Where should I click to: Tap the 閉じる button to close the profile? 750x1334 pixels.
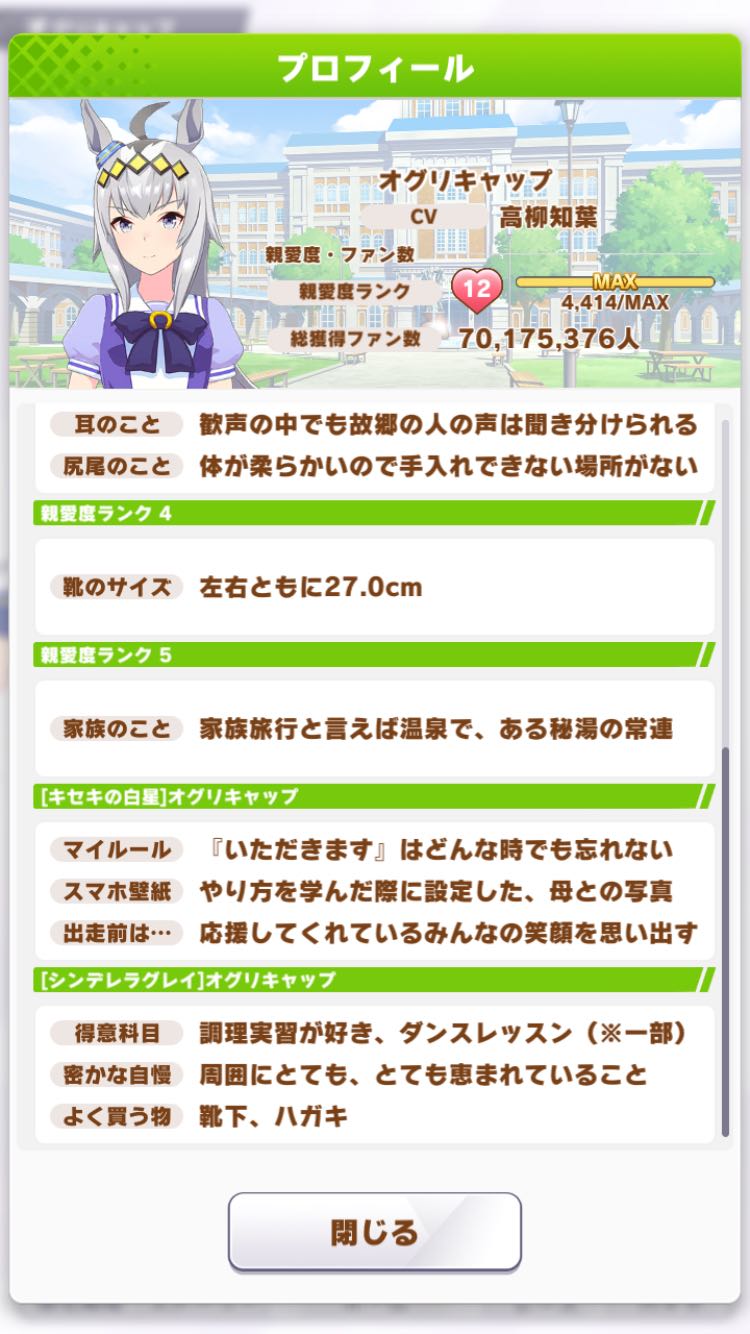coord(374,1232)
